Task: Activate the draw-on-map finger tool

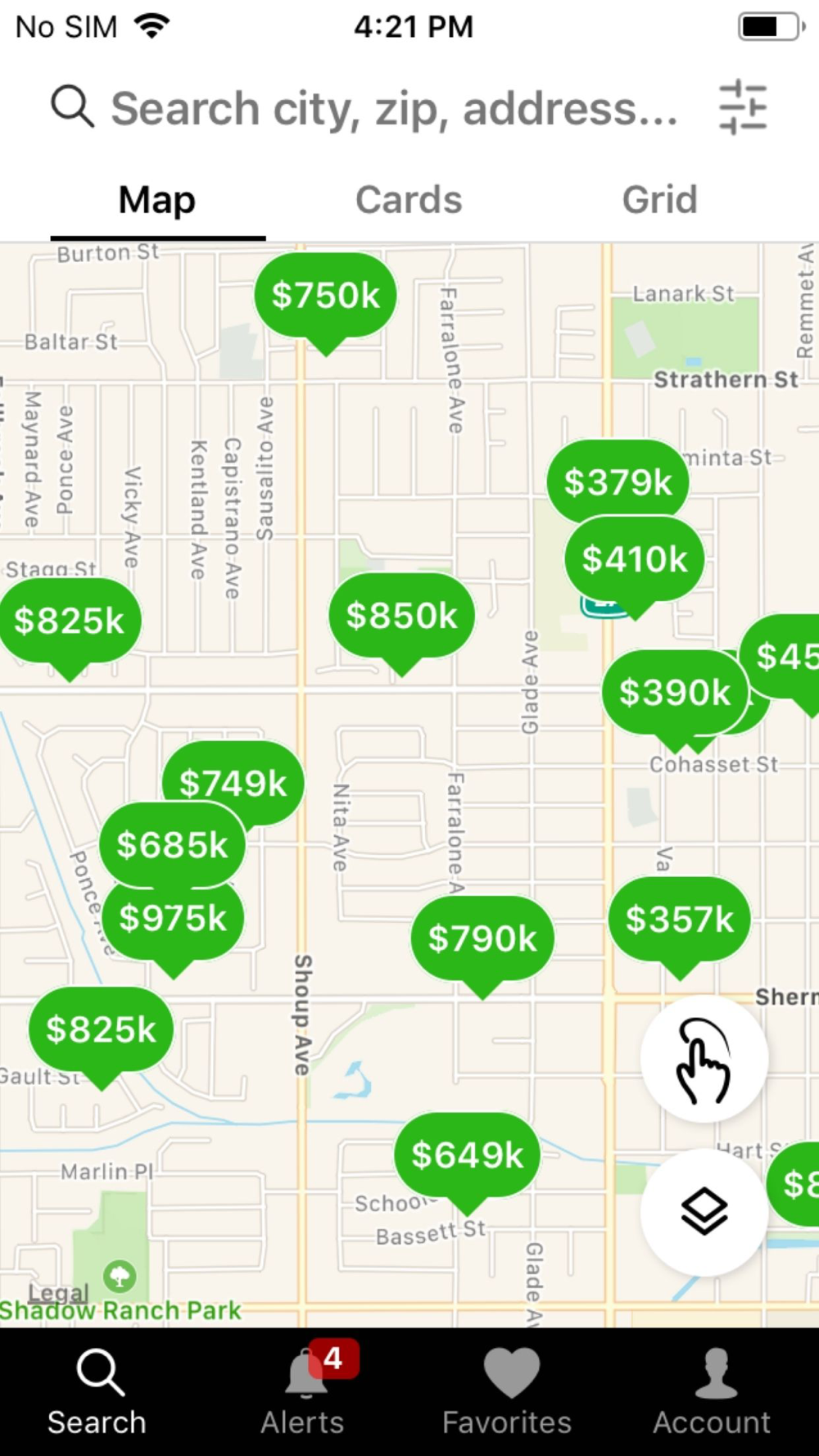Action: click(704, 1059)
